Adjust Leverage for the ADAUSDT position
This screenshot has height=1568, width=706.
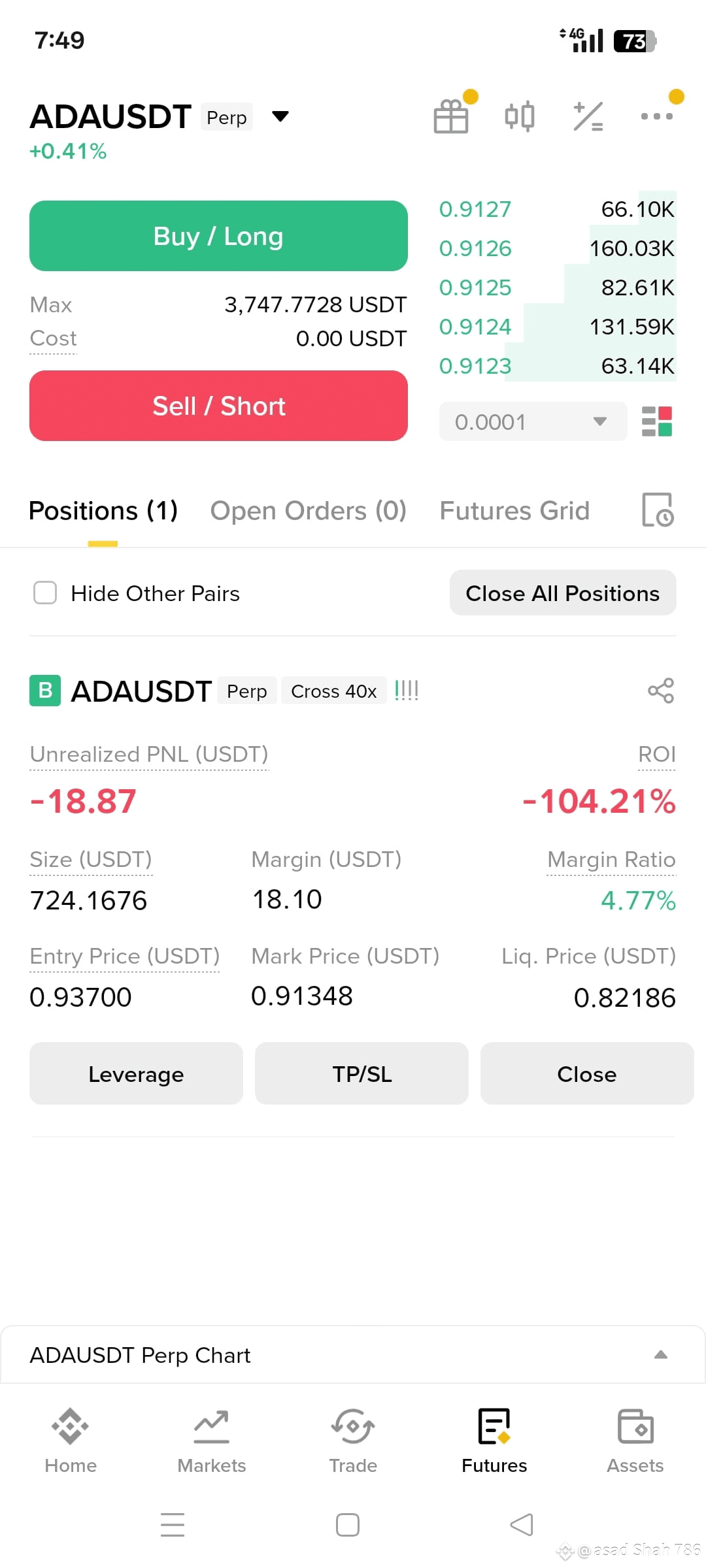click(x=136, y=1073)
